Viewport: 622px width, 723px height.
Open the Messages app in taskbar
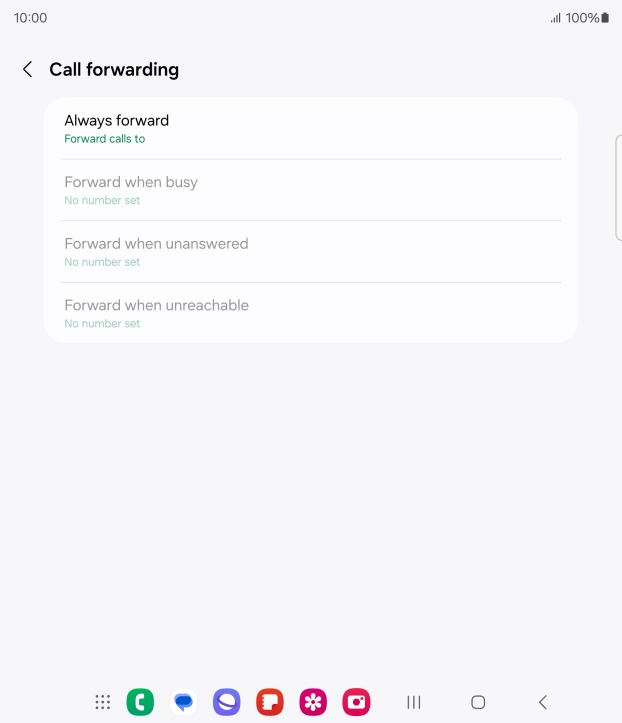(x=183, y=702)
